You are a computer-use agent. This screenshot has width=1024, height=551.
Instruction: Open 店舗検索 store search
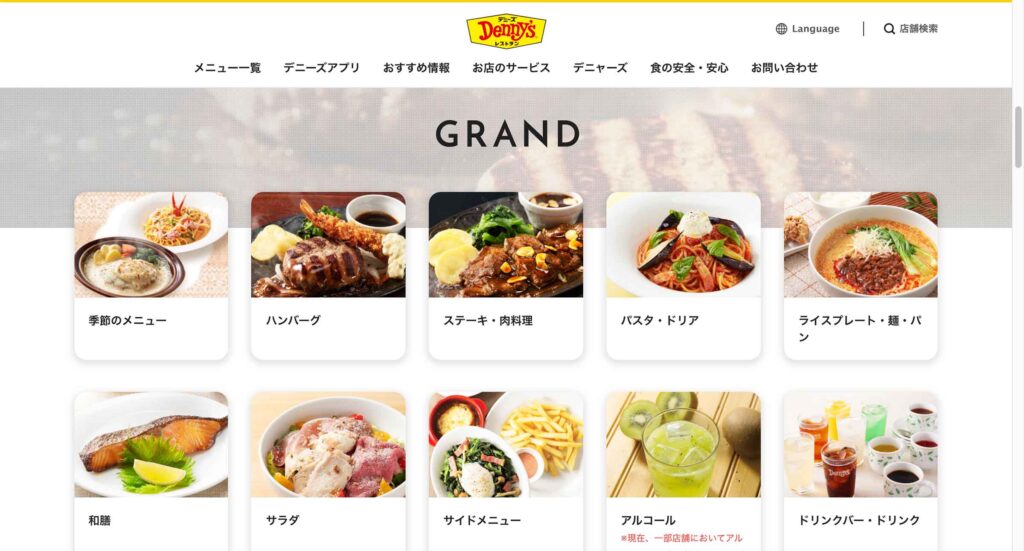[x=911, y=29]
